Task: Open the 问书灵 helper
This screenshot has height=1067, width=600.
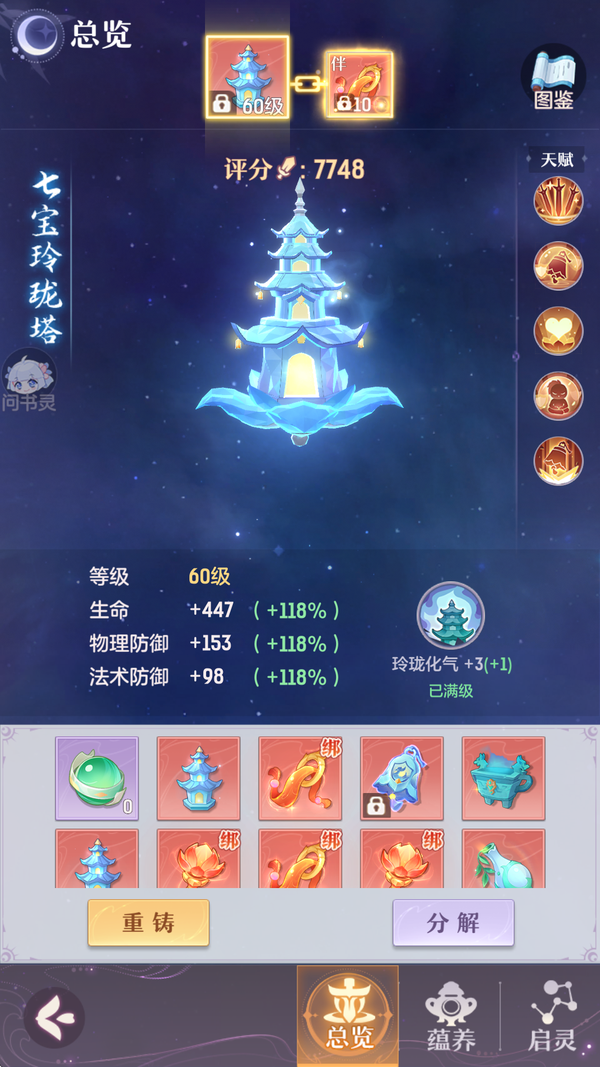Action: pos(28,382)
